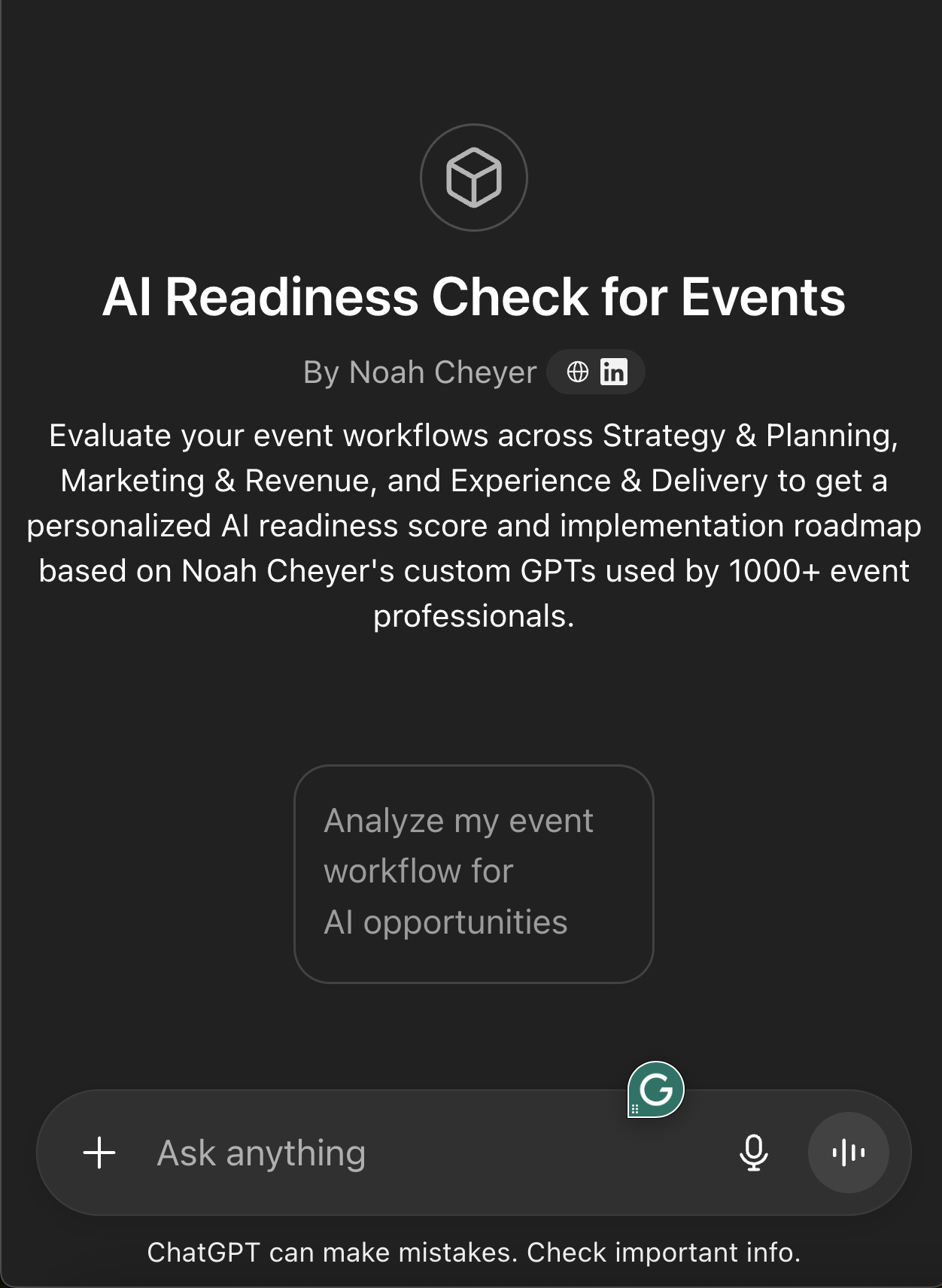
Task: Select the microphone dictation icon
Action: [x=755, y=1153]
